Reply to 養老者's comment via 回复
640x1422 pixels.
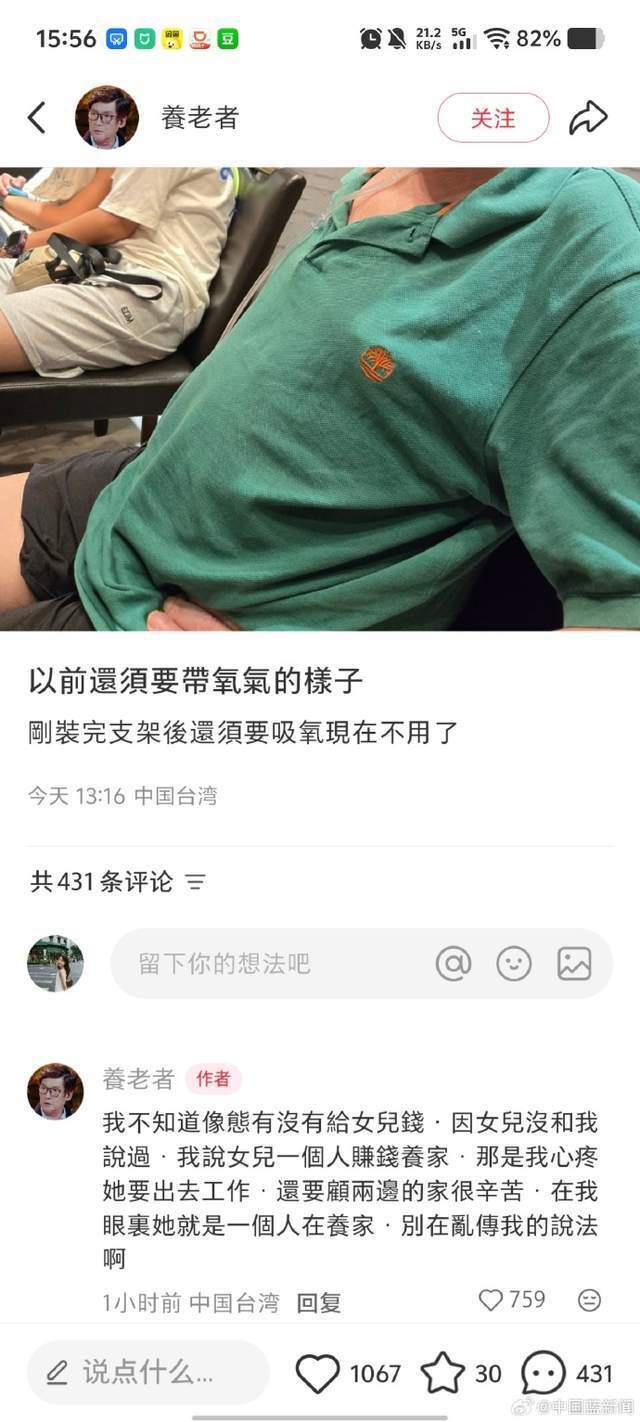pyautogui.click(x=319, y=1303)
